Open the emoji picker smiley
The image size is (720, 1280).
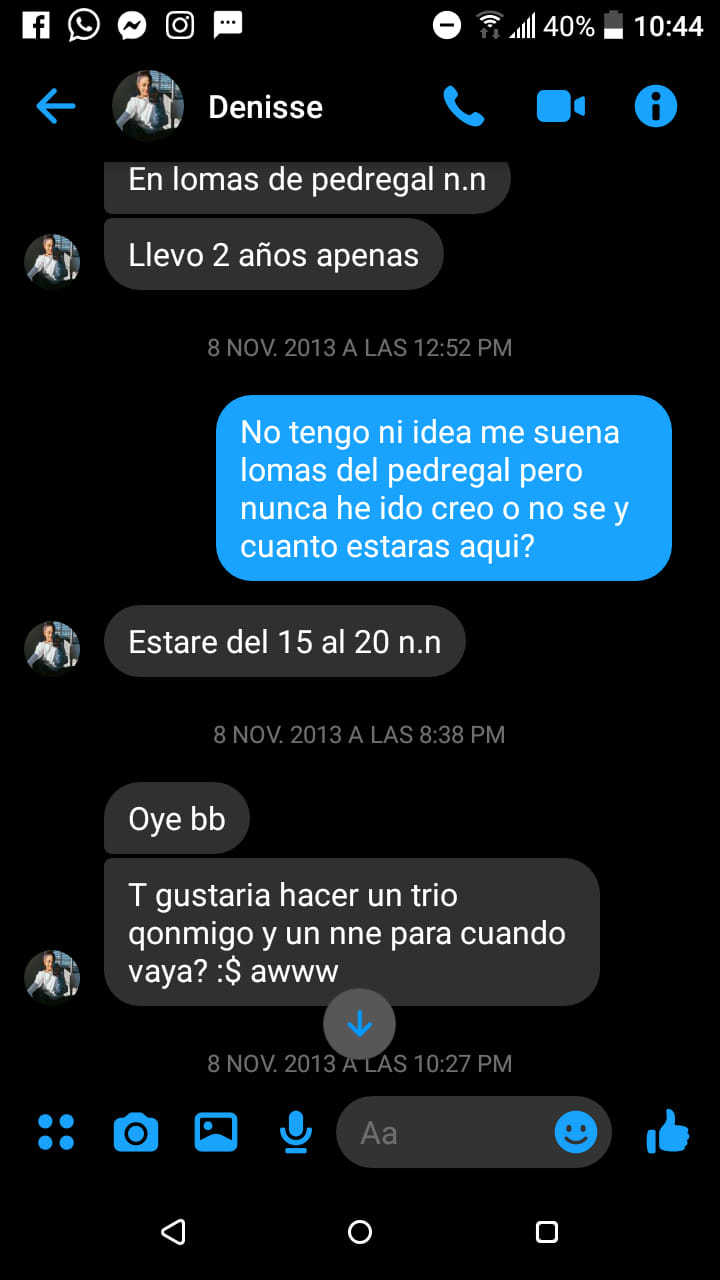point(576,1132)
